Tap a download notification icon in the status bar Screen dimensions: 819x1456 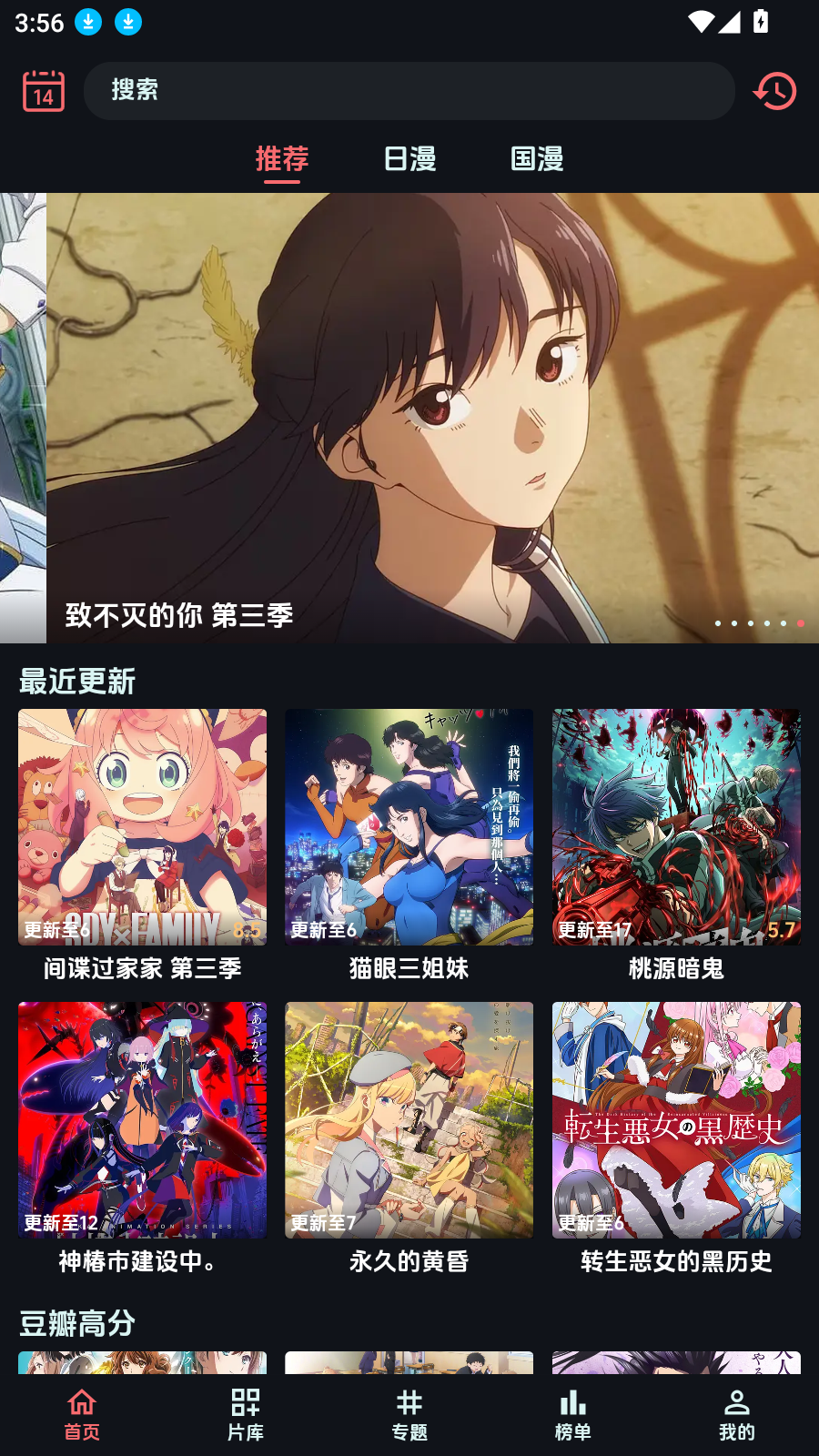(x=87, y=23)
